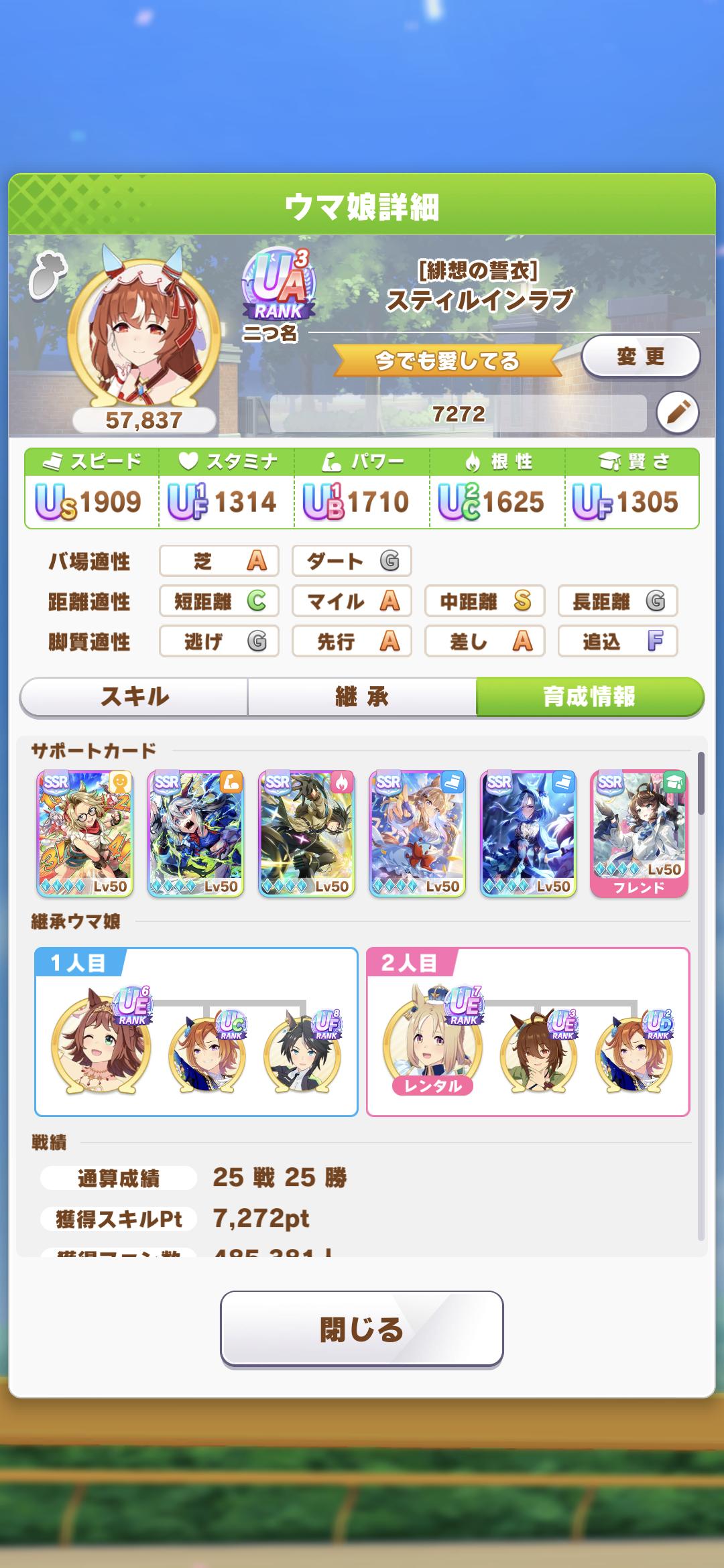Image resolution: width=724 pixels, height=1568 pixels.
Task: Switch to the スキル tab
Action: (134, 697)
